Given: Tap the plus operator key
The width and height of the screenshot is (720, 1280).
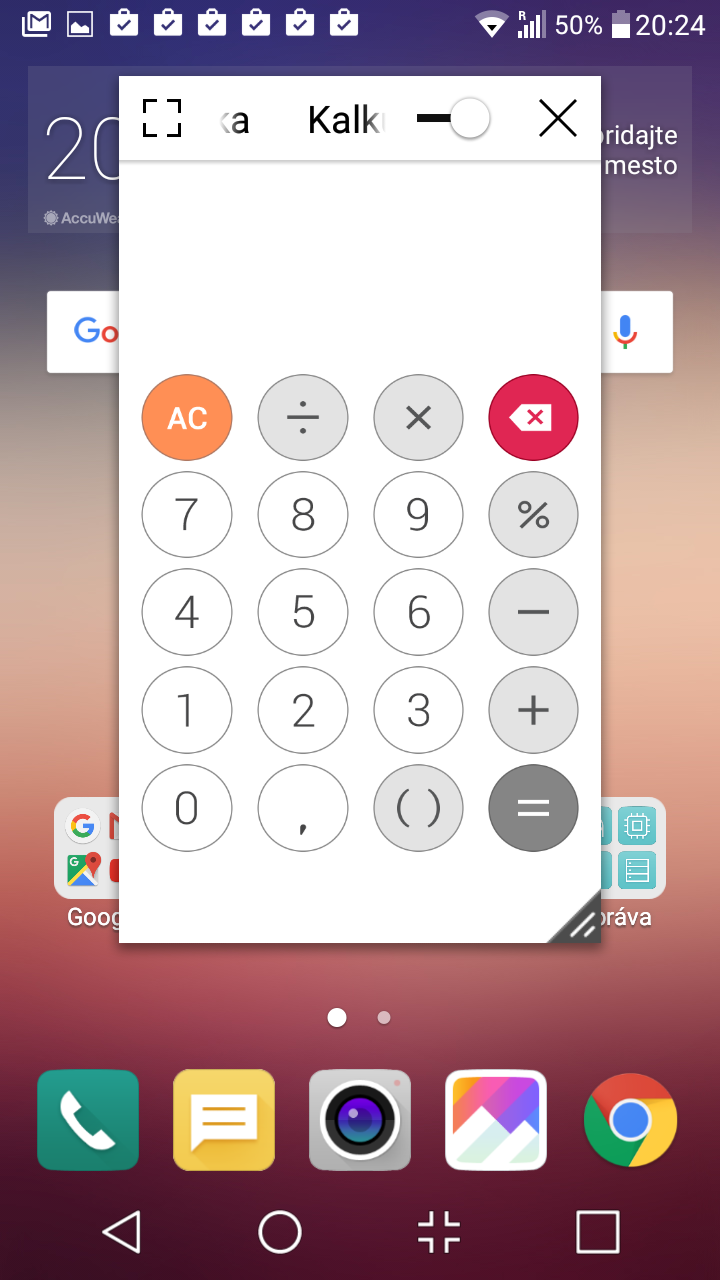Looking at the screenshot, I should point(533,710).
